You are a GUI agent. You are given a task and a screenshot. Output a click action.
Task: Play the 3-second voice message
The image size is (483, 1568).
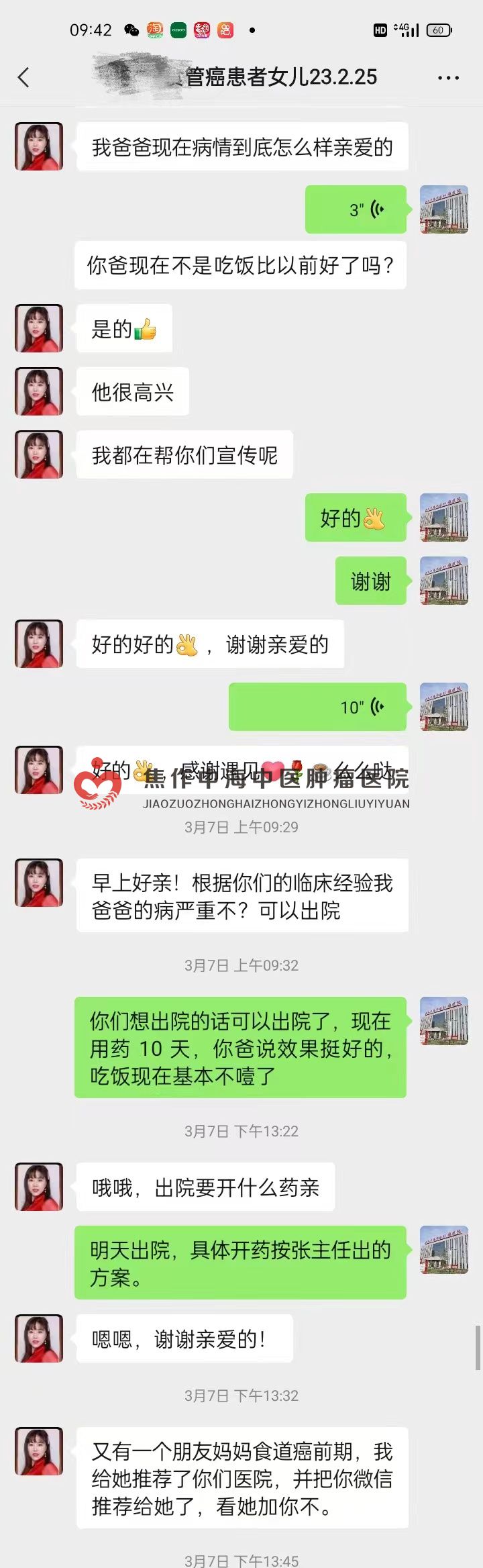click(356, 210)
